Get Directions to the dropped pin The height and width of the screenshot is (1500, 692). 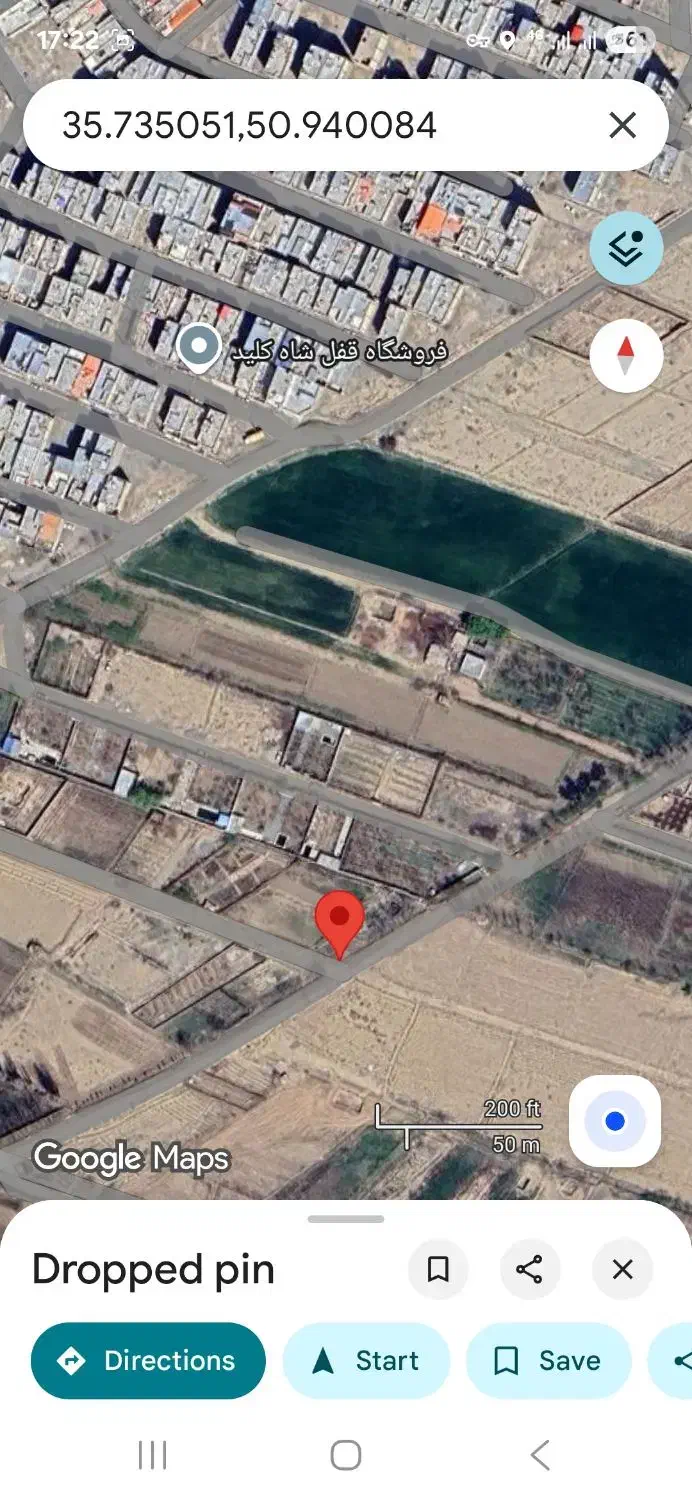coord(148,1360)
